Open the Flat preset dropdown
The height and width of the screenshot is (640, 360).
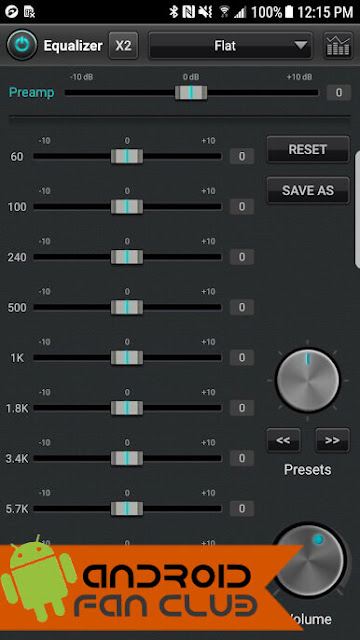tap(230, 46)
